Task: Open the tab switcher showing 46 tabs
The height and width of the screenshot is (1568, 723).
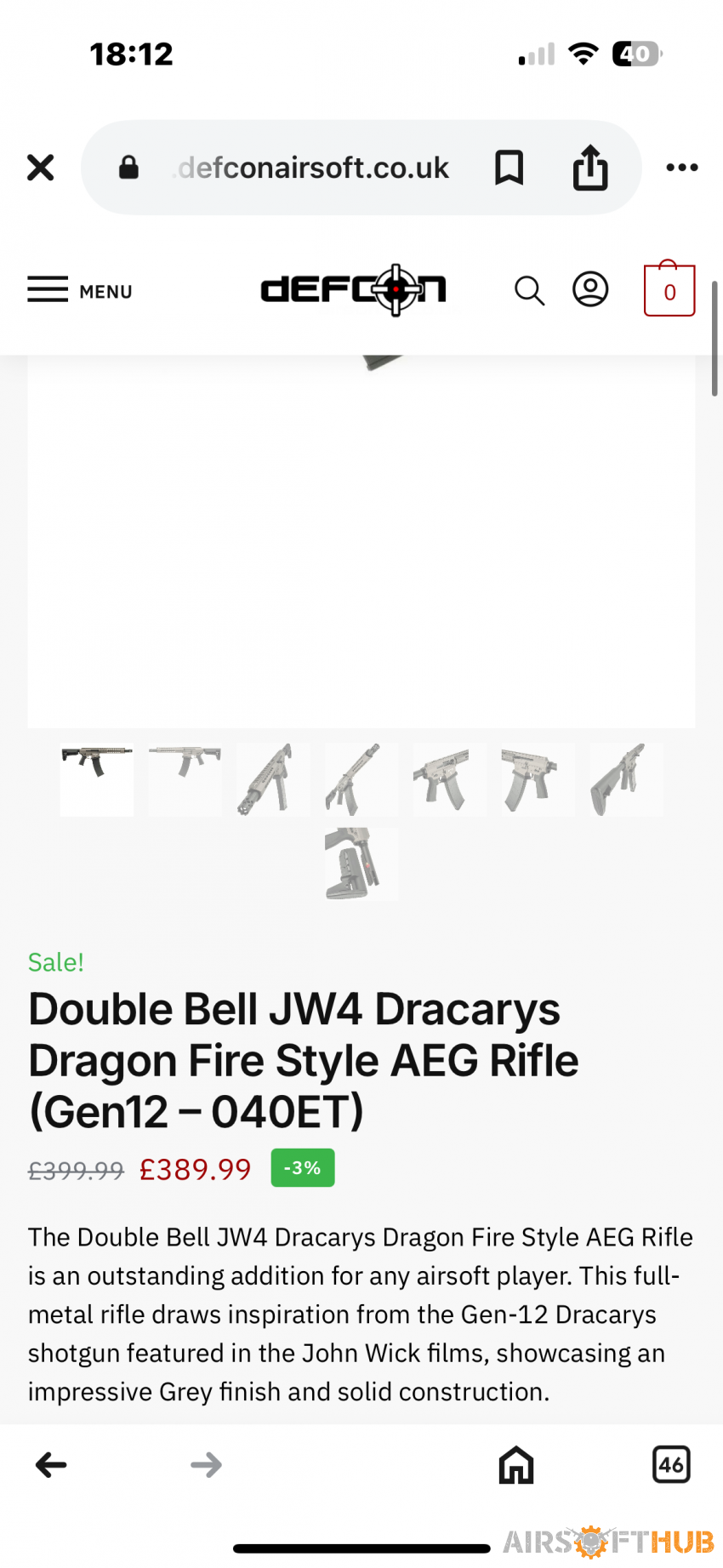Action: pos(671,1465)
